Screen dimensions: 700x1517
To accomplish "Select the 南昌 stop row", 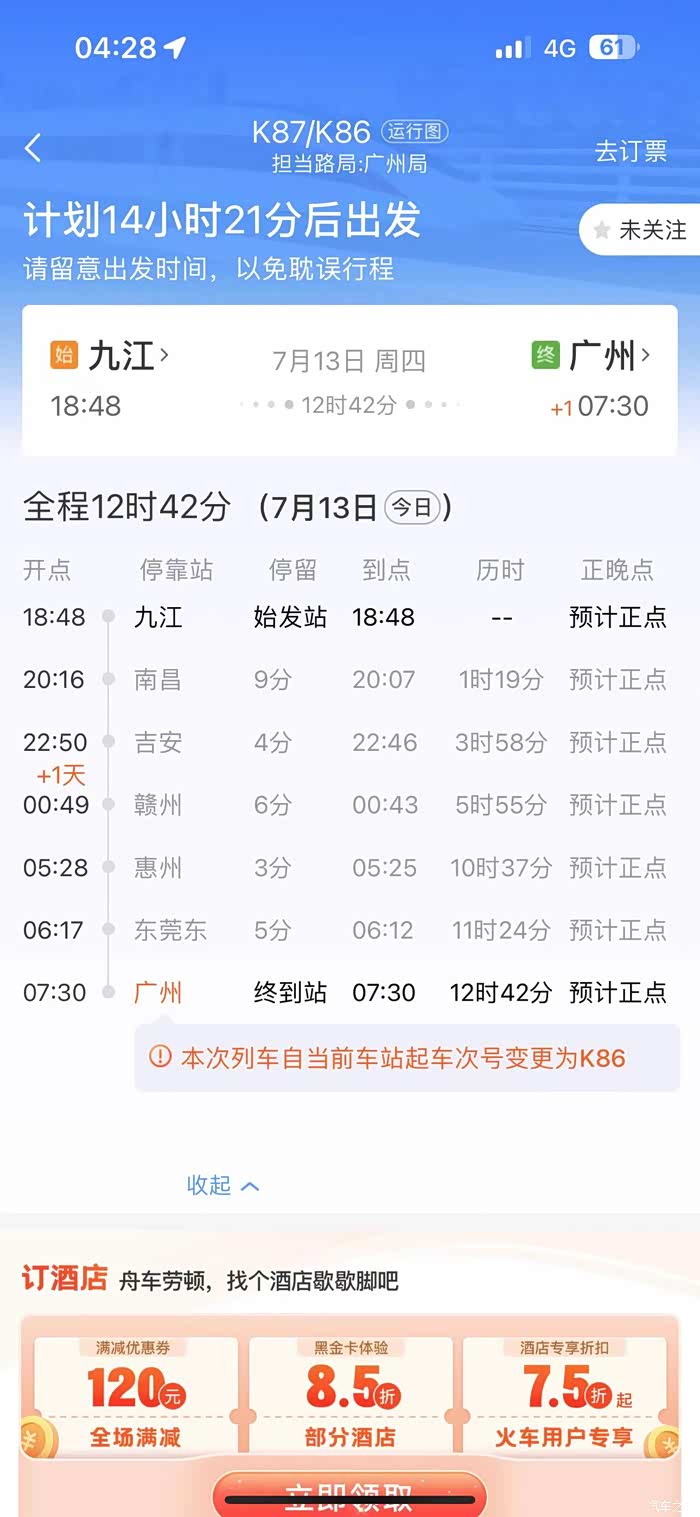I will point(345,680).
